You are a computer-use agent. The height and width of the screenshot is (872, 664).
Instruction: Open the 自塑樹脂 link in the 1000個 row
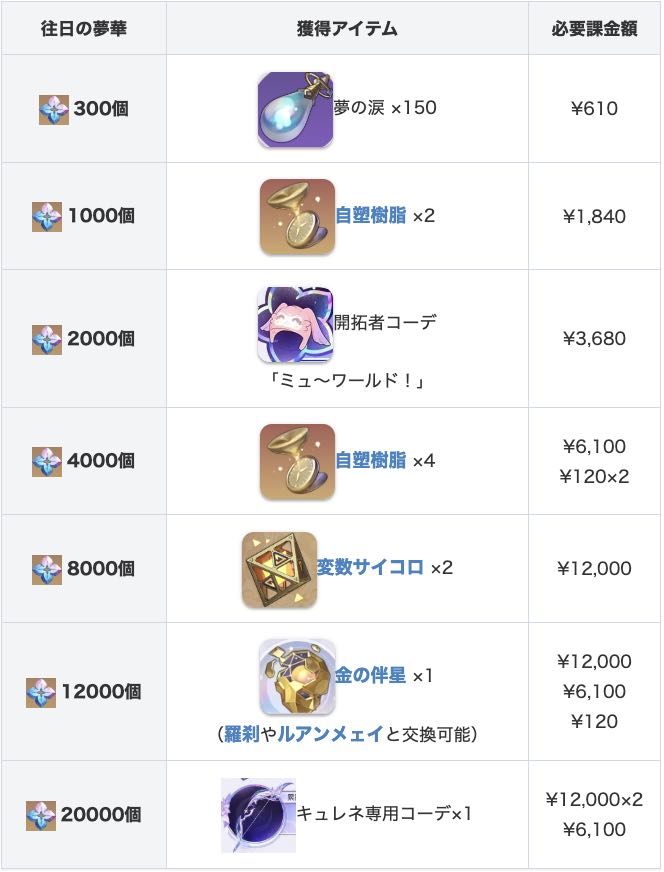click(x=370, y=216)
